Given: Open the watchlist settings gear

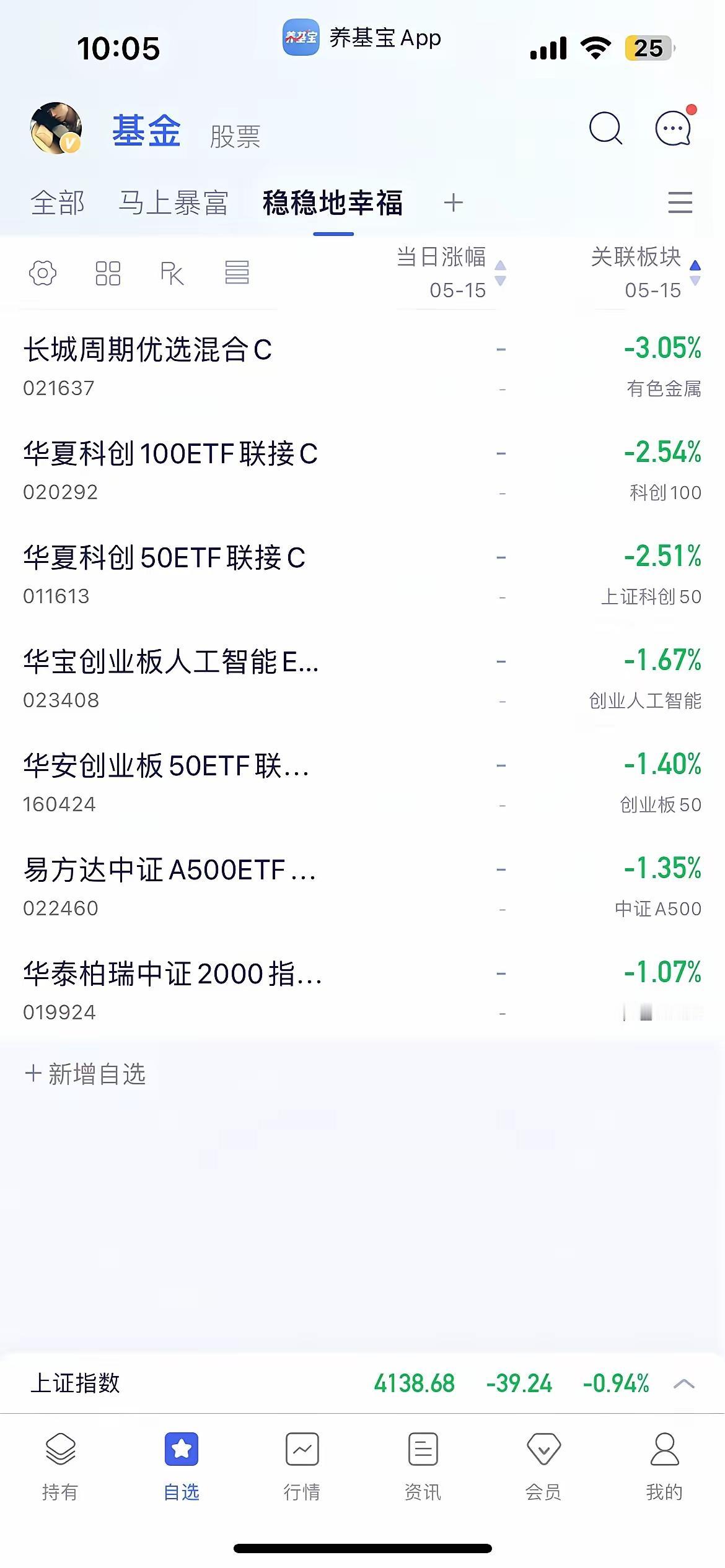Looking at the screenshot, I should click(x=43, y=272).
